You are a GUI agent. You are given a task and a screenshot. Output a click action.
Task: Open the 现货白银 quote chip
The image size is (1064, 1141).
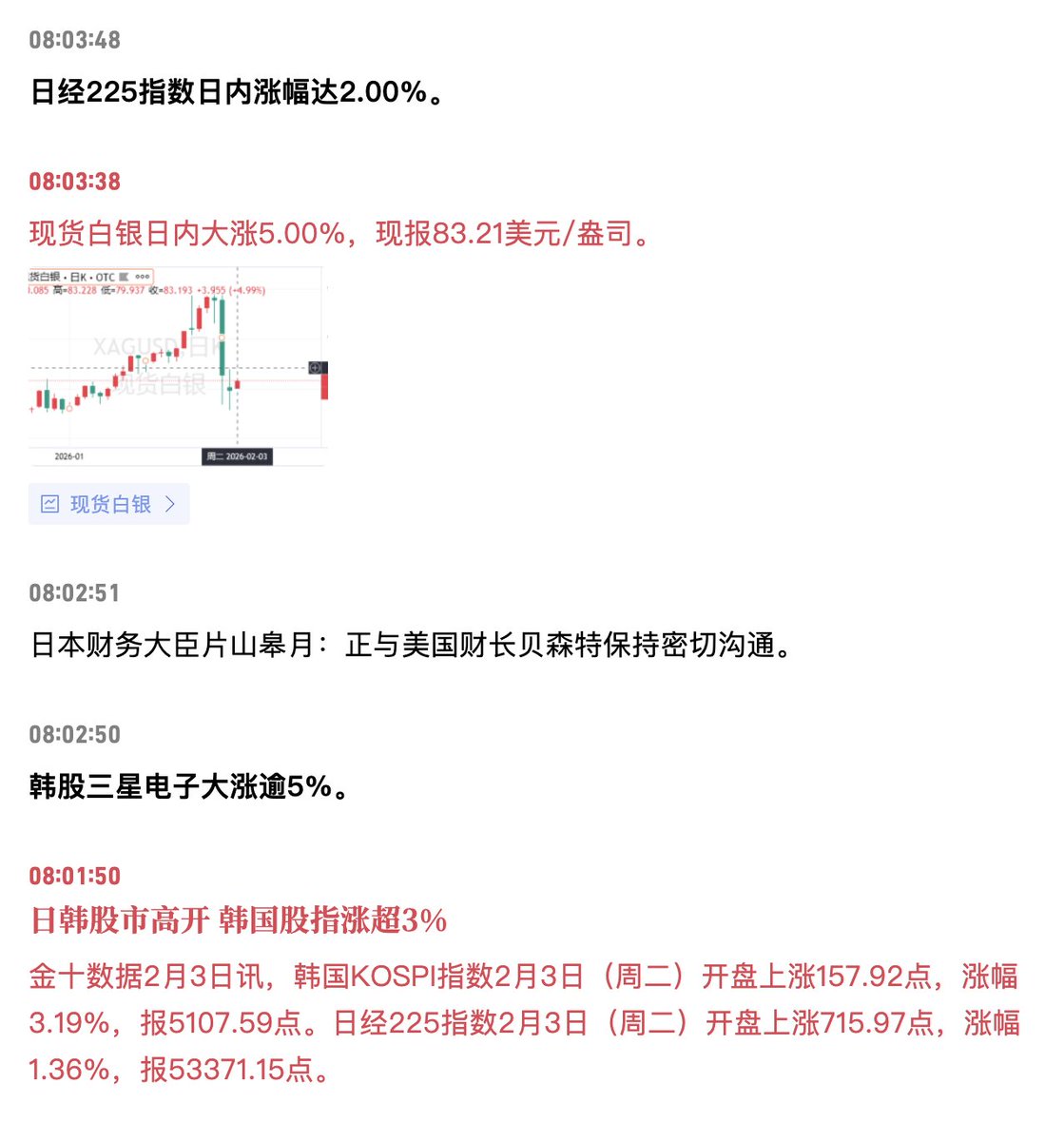click(109, 504)
